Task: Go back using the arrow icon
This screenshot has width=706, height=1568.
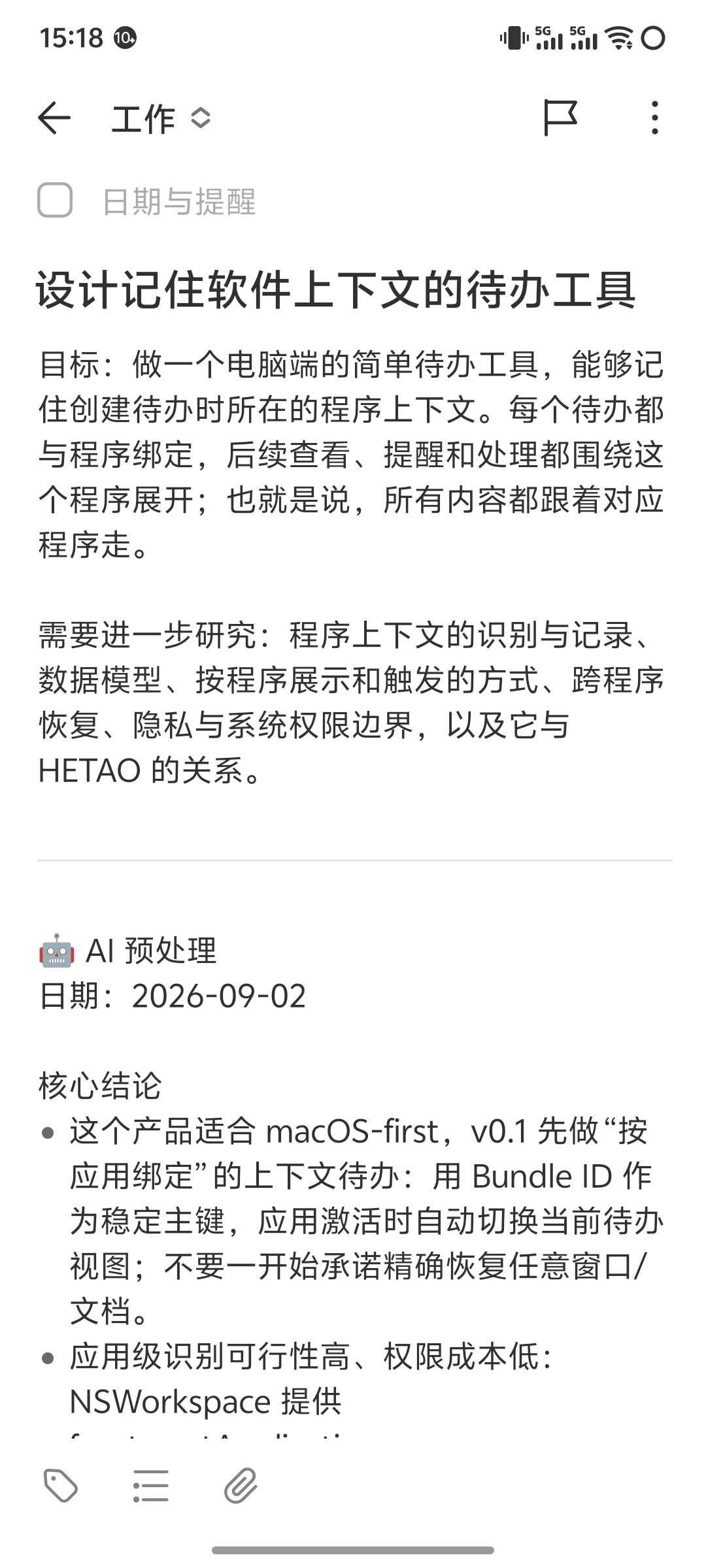Action: (x=54, y=118)
